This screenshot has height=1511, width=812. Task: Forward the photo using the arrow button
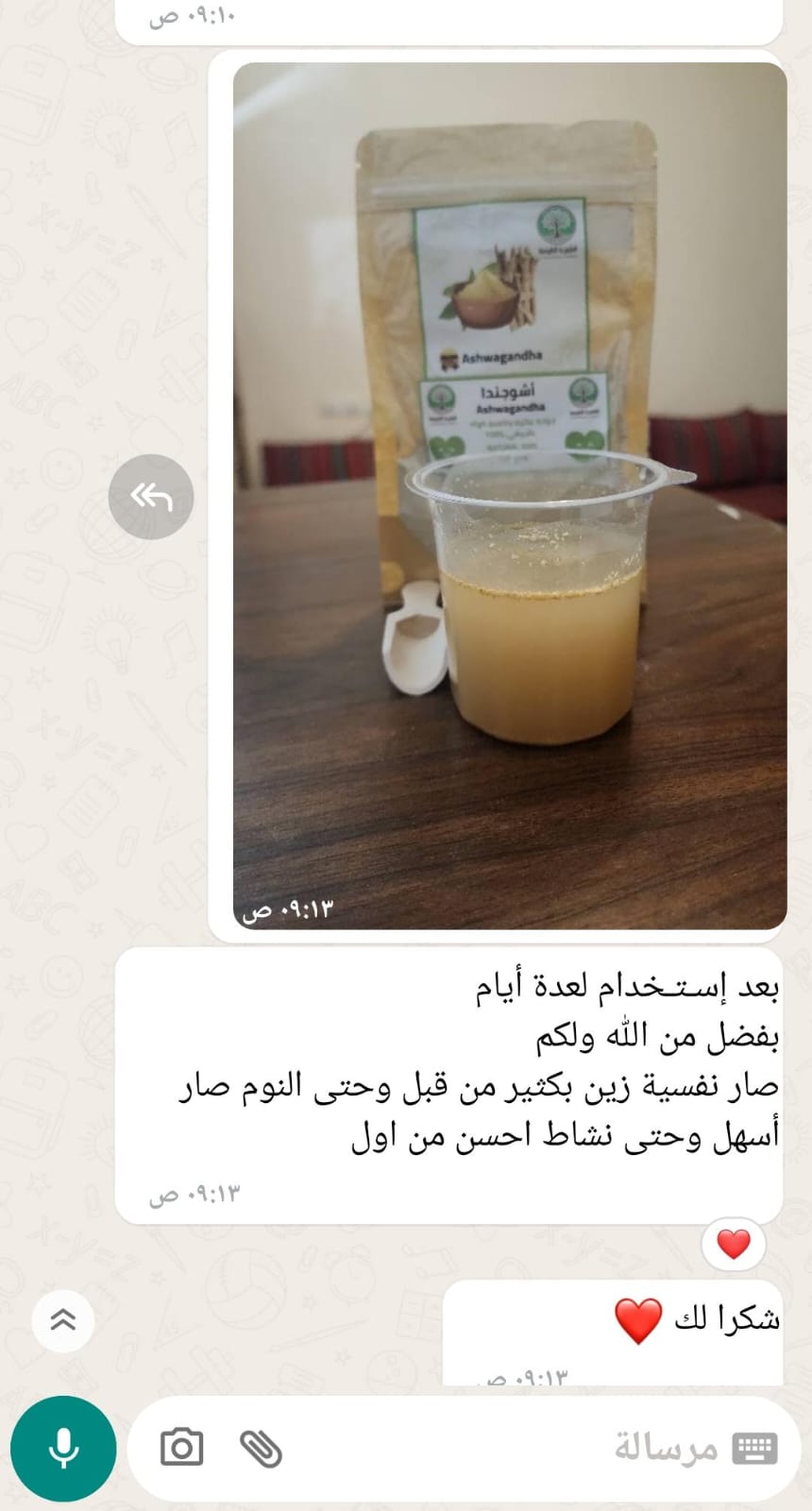point(151,497)
